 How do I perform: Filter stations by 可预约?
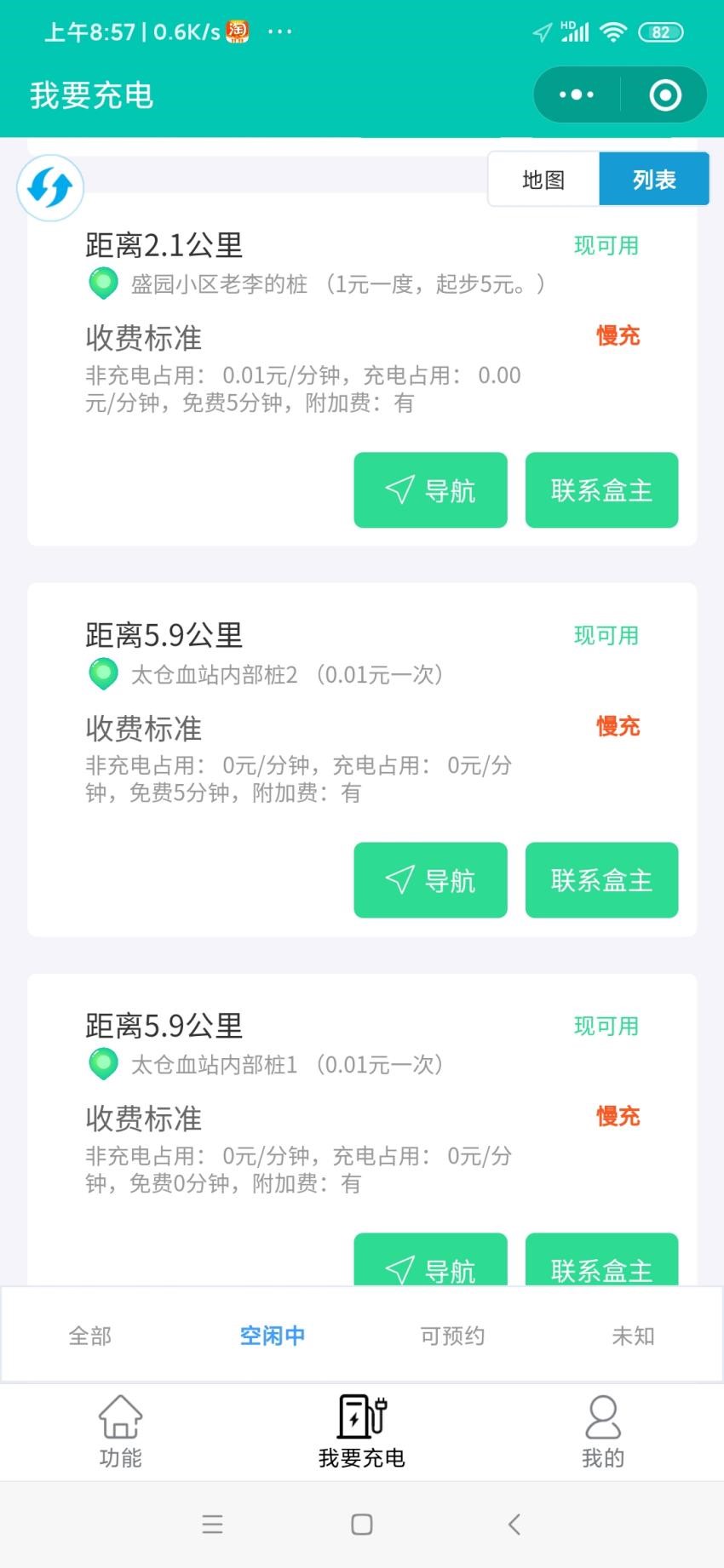pyautogui.click(x=452, y=1336)
